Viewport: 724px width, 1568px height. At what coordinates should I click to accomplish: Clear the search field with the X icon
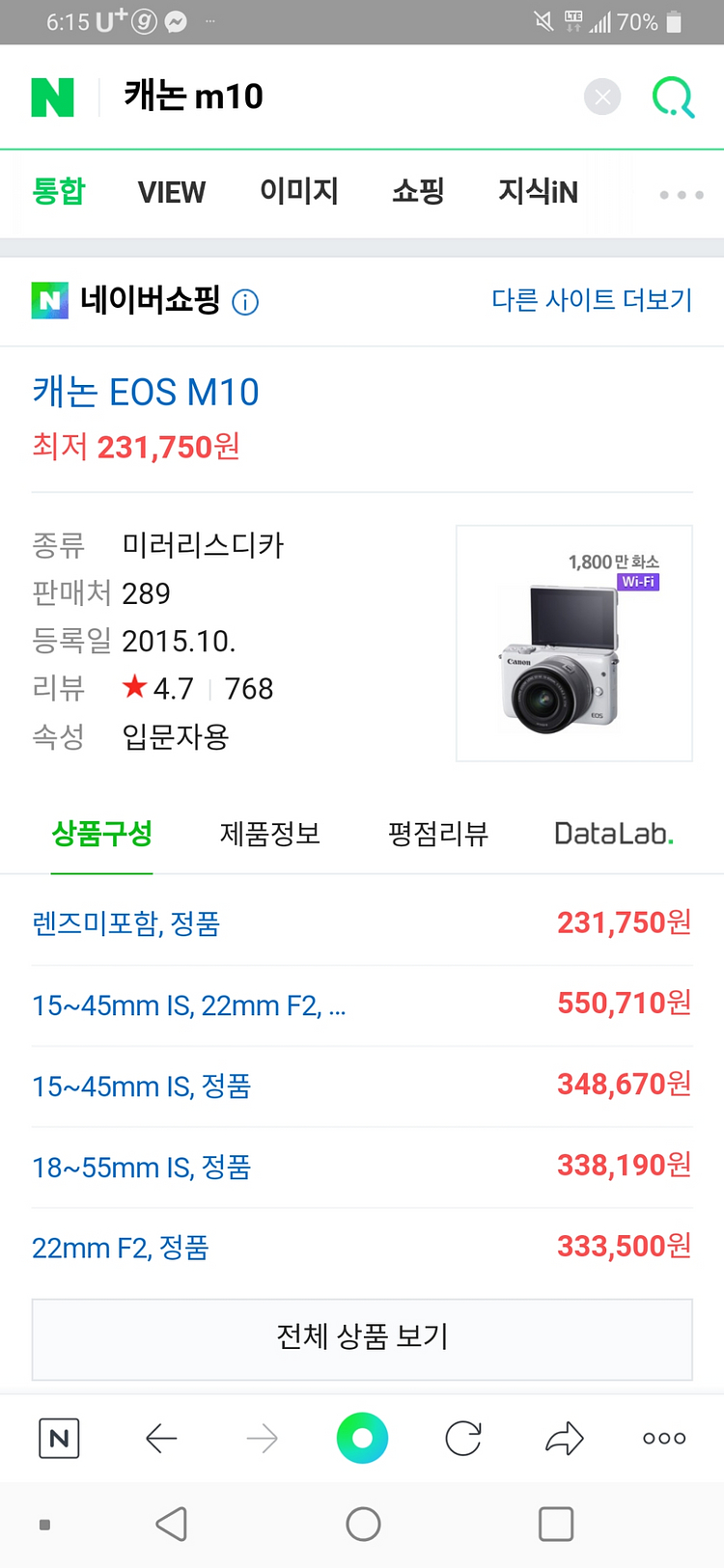(x=602, y=96)
